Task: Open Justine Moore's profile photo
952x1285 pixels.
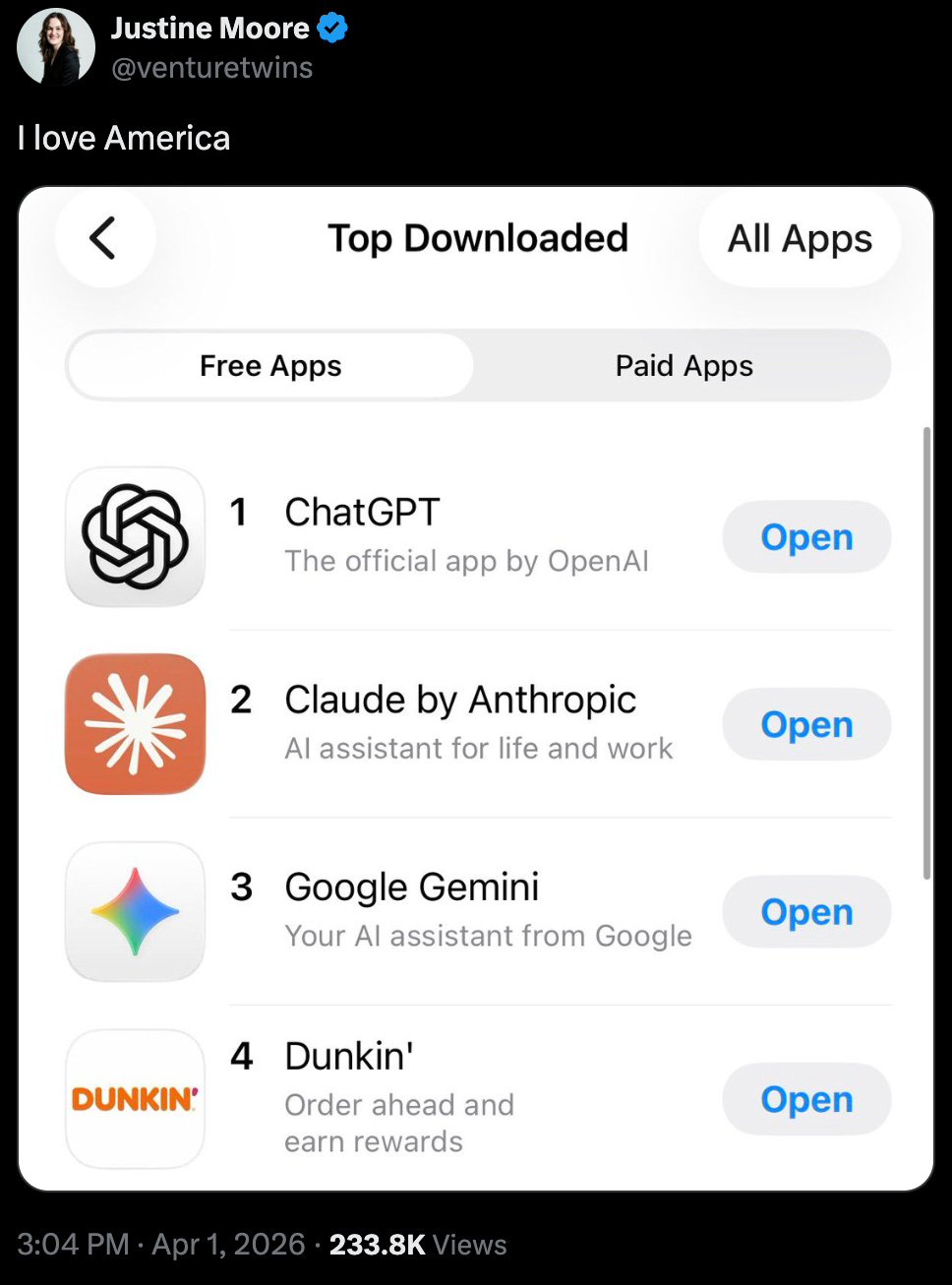Action: (56, 47)
